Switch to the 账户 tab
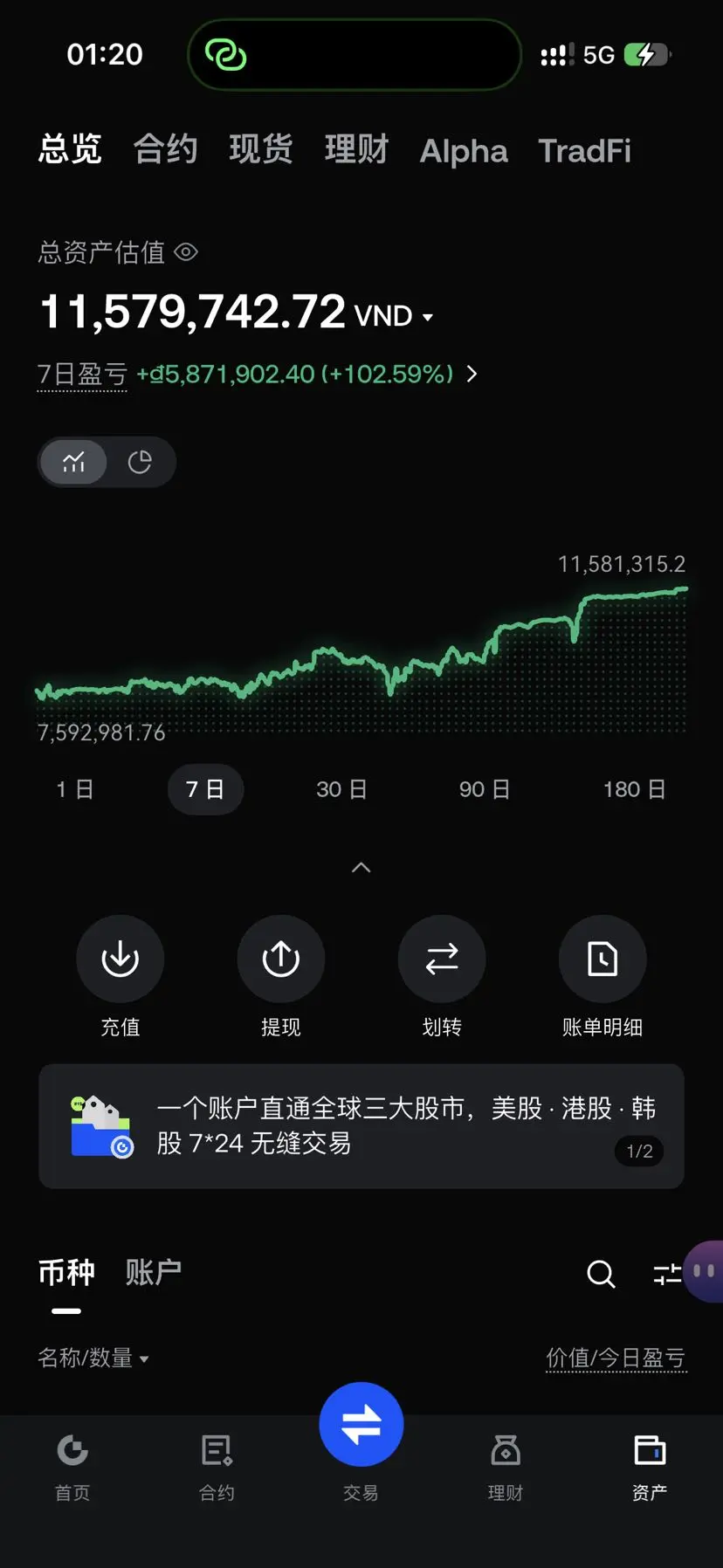Screen dimensions: 723x1568 coord(154,1272)
